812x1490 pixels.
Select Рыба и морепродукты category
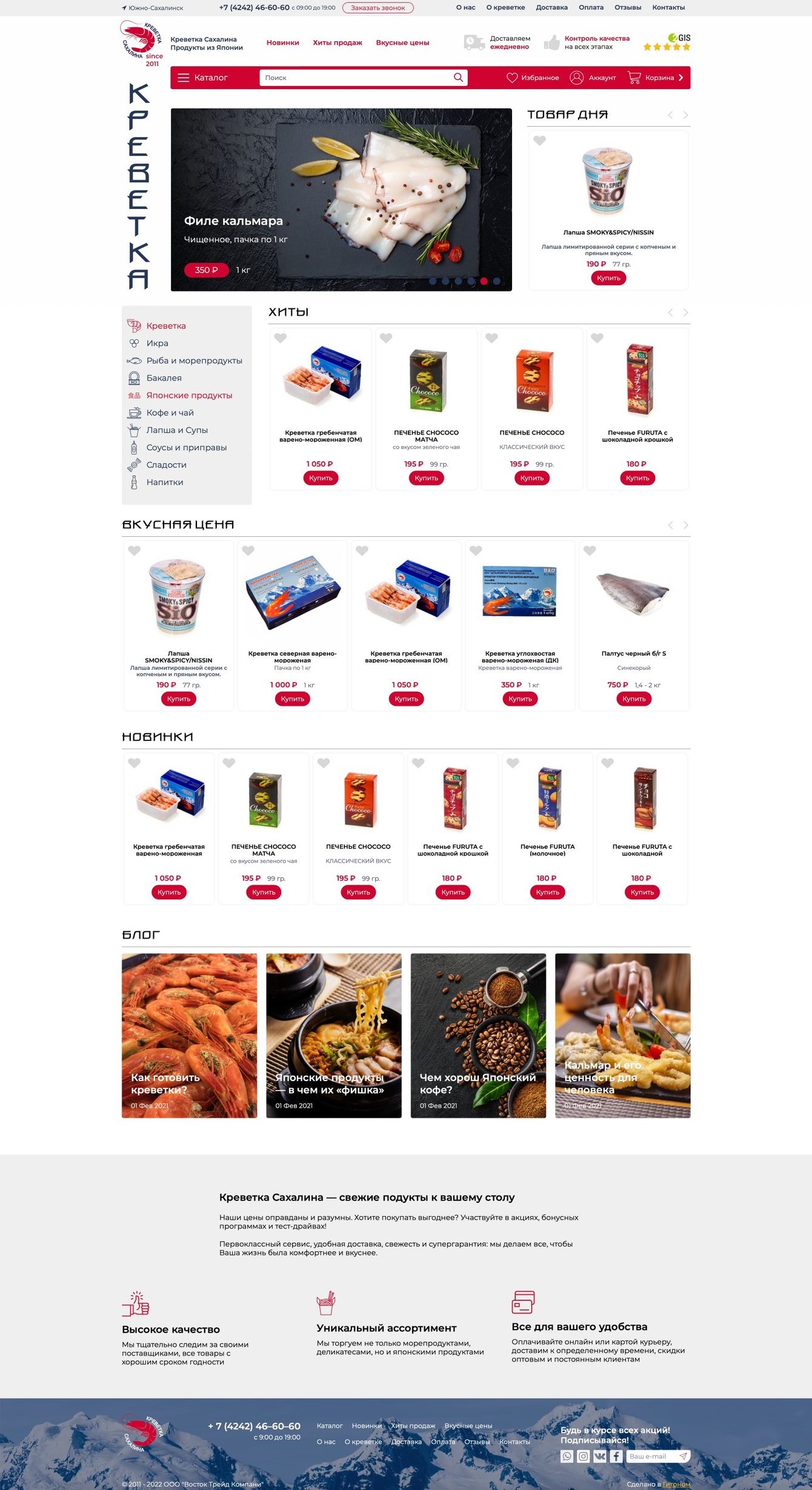pos(194,361)
